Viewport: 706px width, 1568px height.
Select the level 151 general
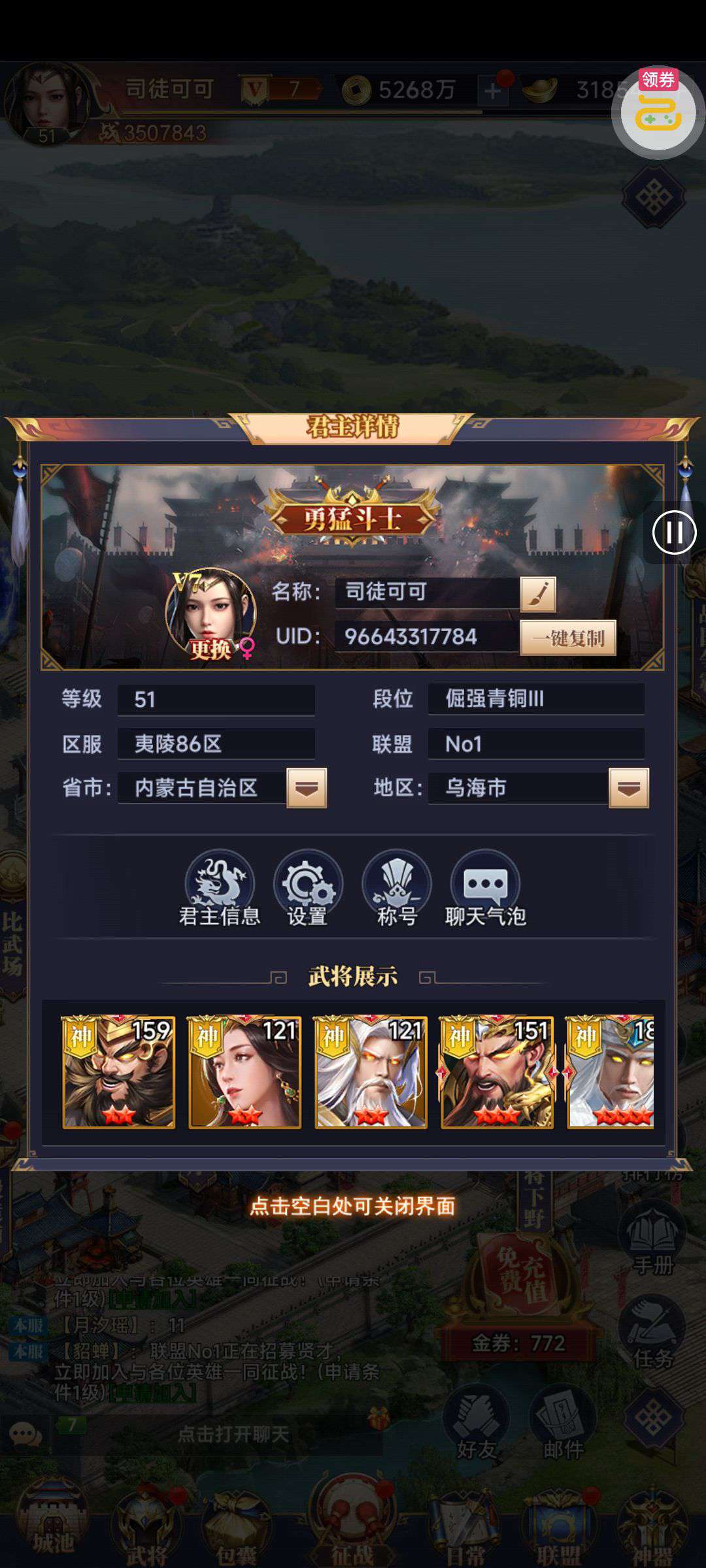(x=497, y=1072)
